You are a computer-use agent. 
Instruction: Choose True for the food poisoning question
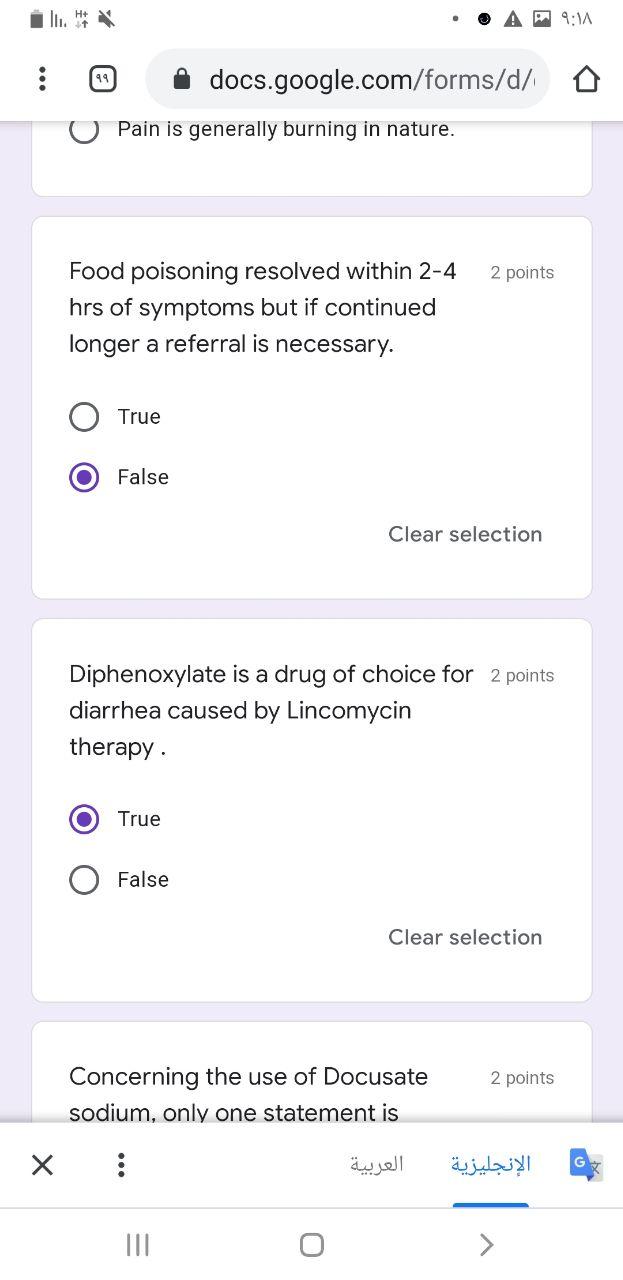(x=84, y=416)
